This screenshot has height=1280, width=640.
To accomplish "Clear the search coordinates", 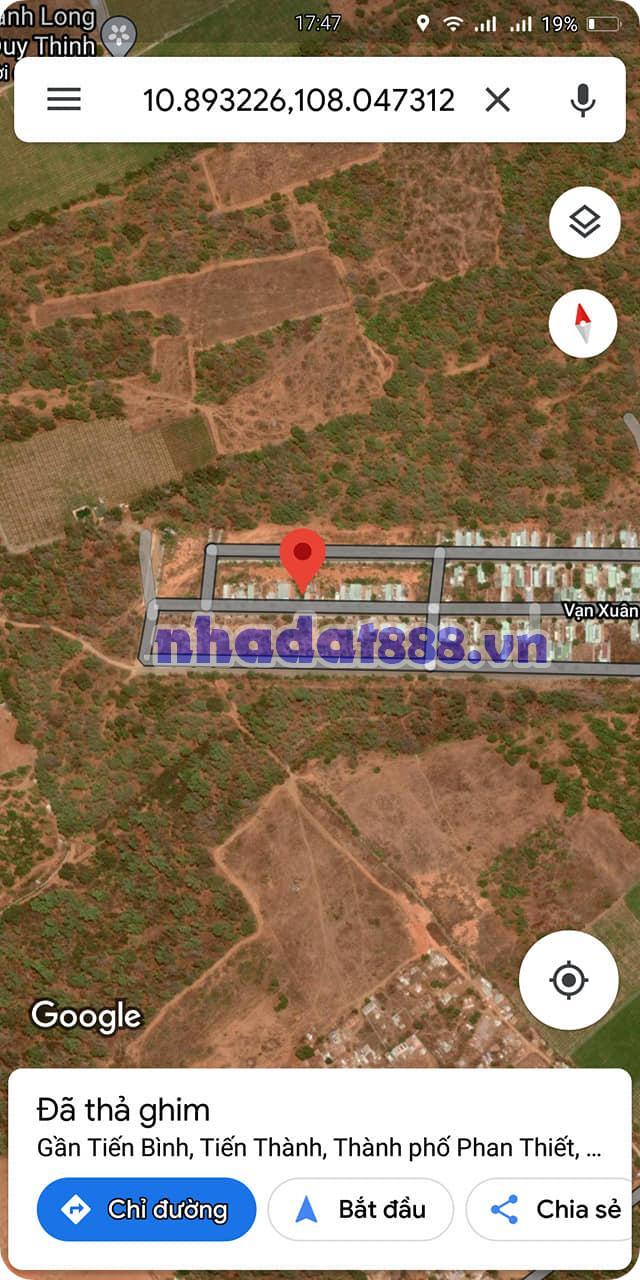I will [x=497, y=99].
